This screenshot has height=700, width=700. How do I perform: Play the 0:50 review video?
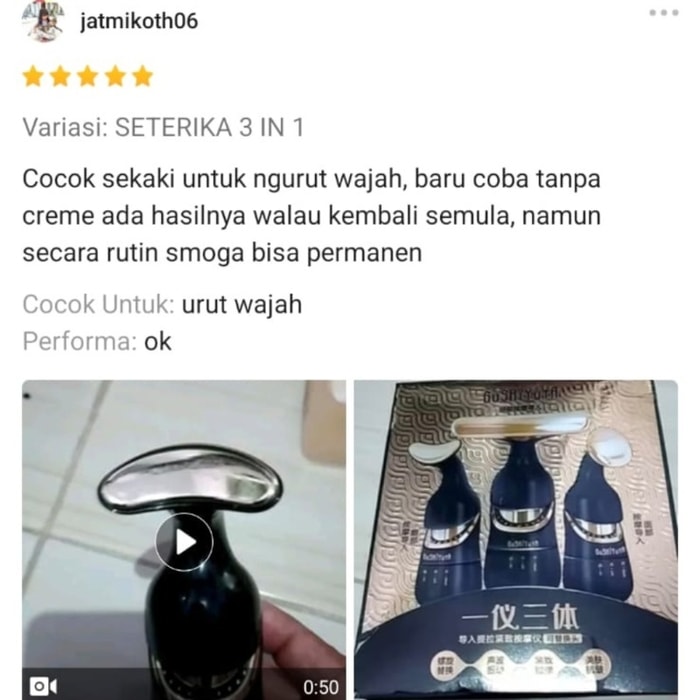click(184, 542)
